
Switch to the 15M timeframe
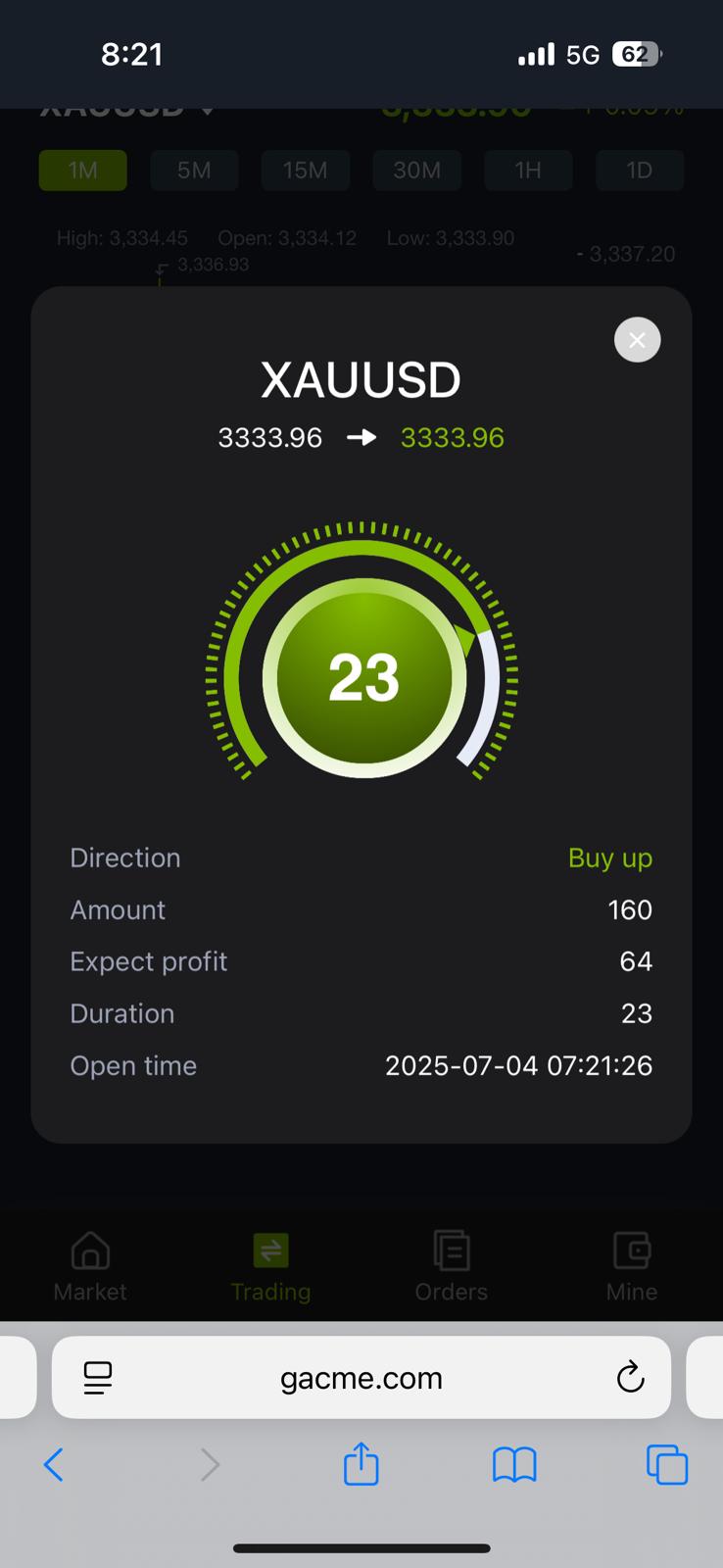click(x=305, y=171)
